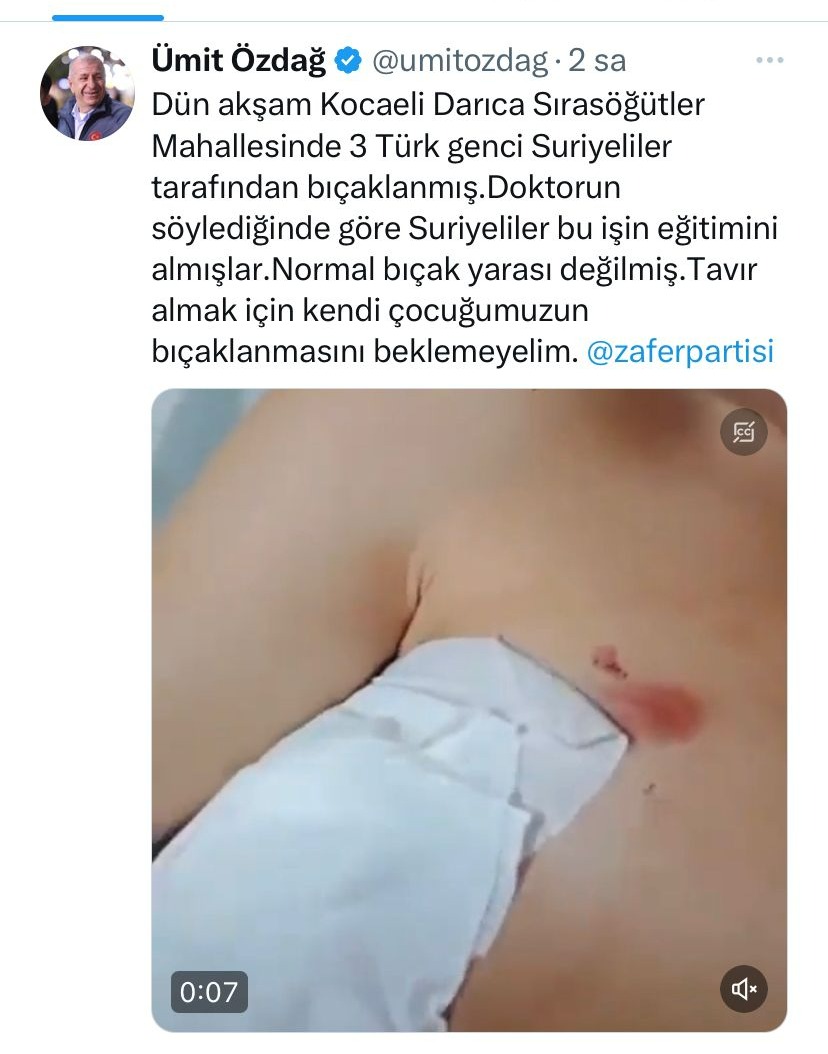Toggle the video captions icon
828x1054 pixels.
coord(744,432)
